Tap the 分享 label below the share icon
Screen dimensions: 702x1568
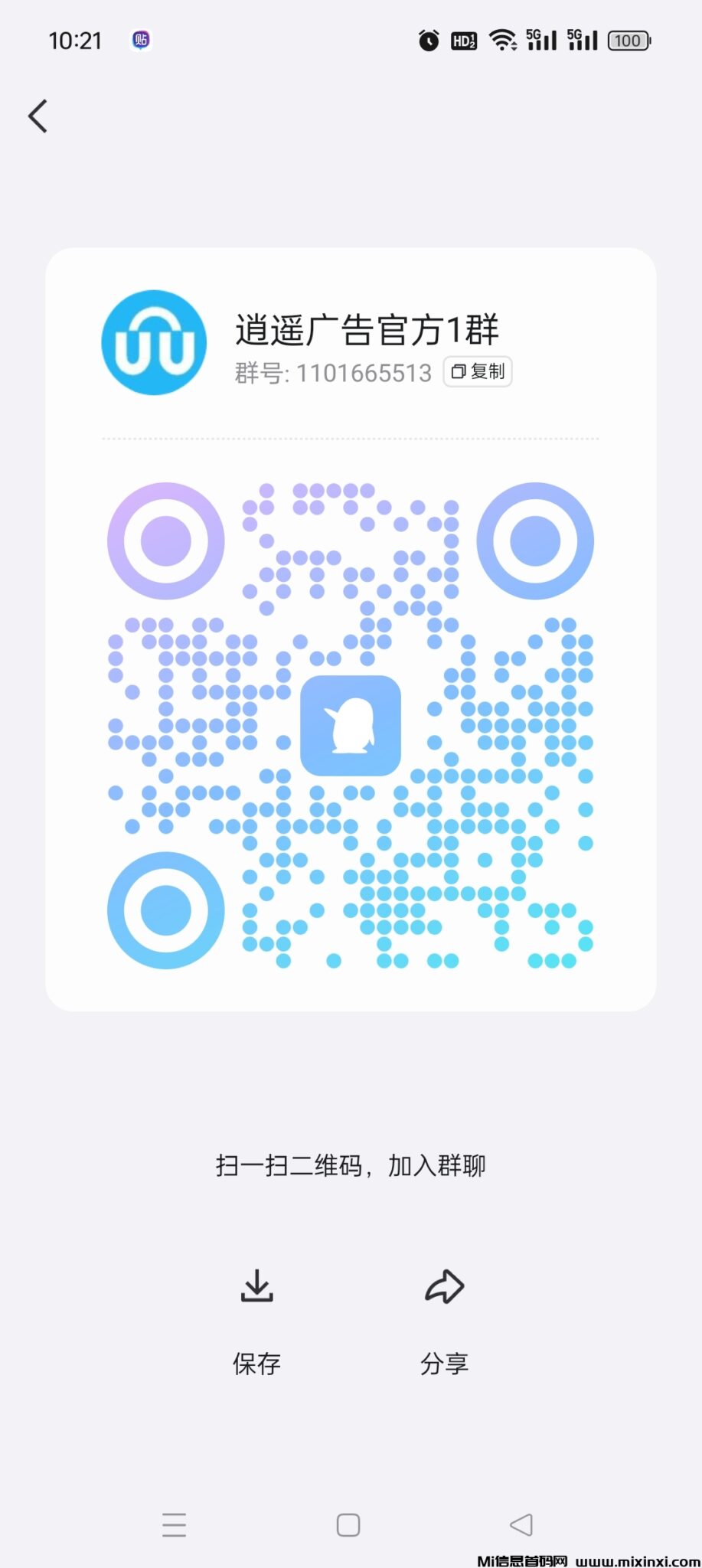444,1363
